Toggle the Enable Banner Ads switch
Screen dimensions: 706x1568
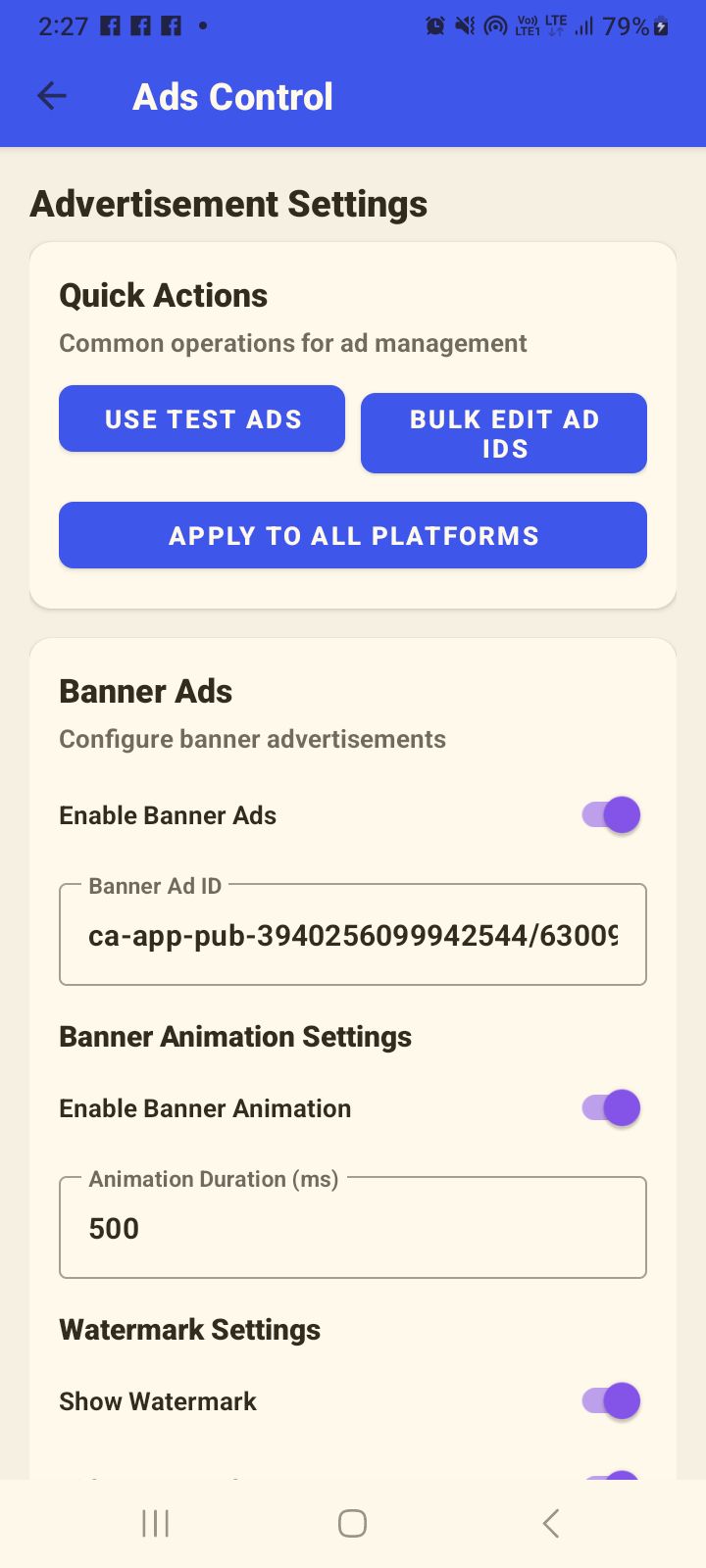point(611,814)
